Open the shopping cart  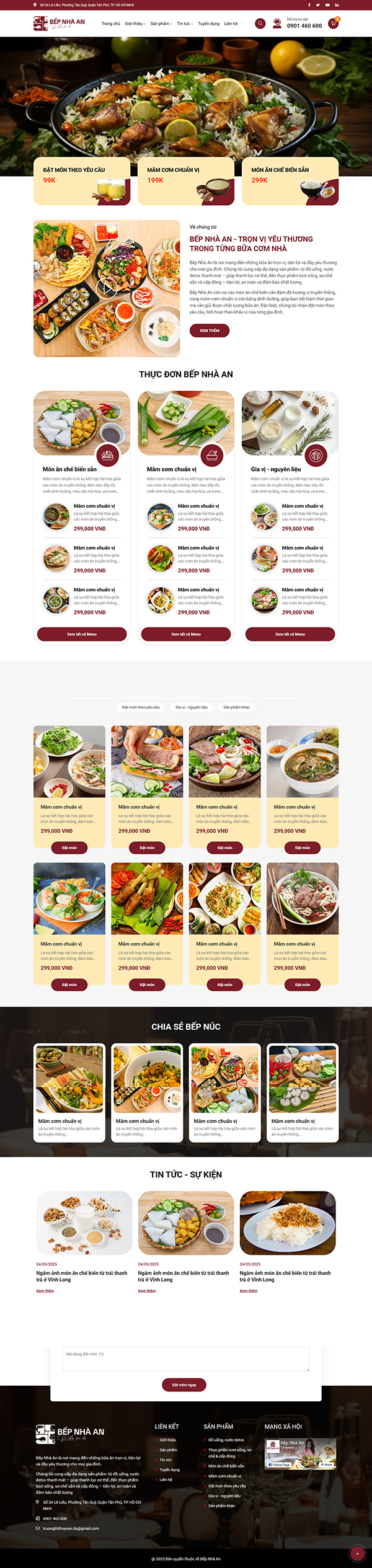pos(333,24)
